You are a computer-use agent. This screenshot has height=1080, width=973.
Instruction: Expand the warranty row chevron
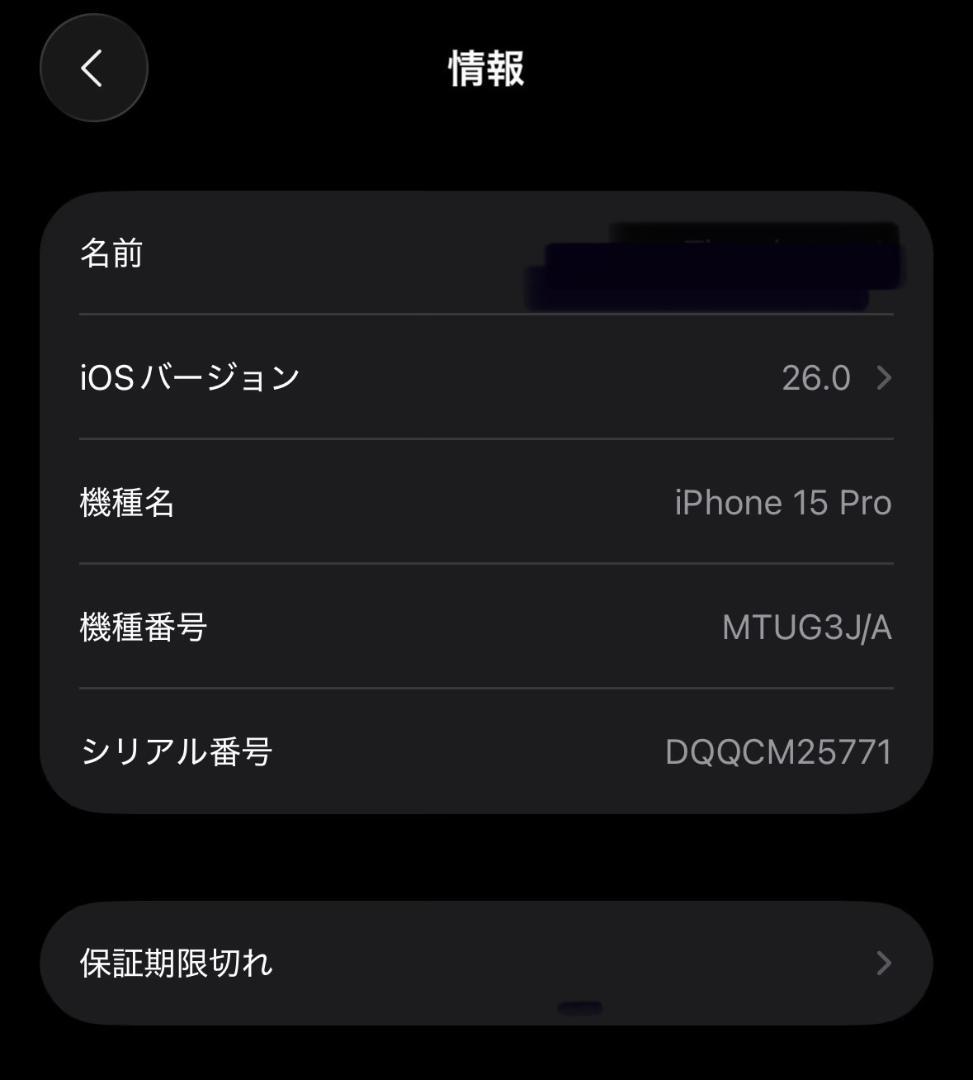coord(881,962)
